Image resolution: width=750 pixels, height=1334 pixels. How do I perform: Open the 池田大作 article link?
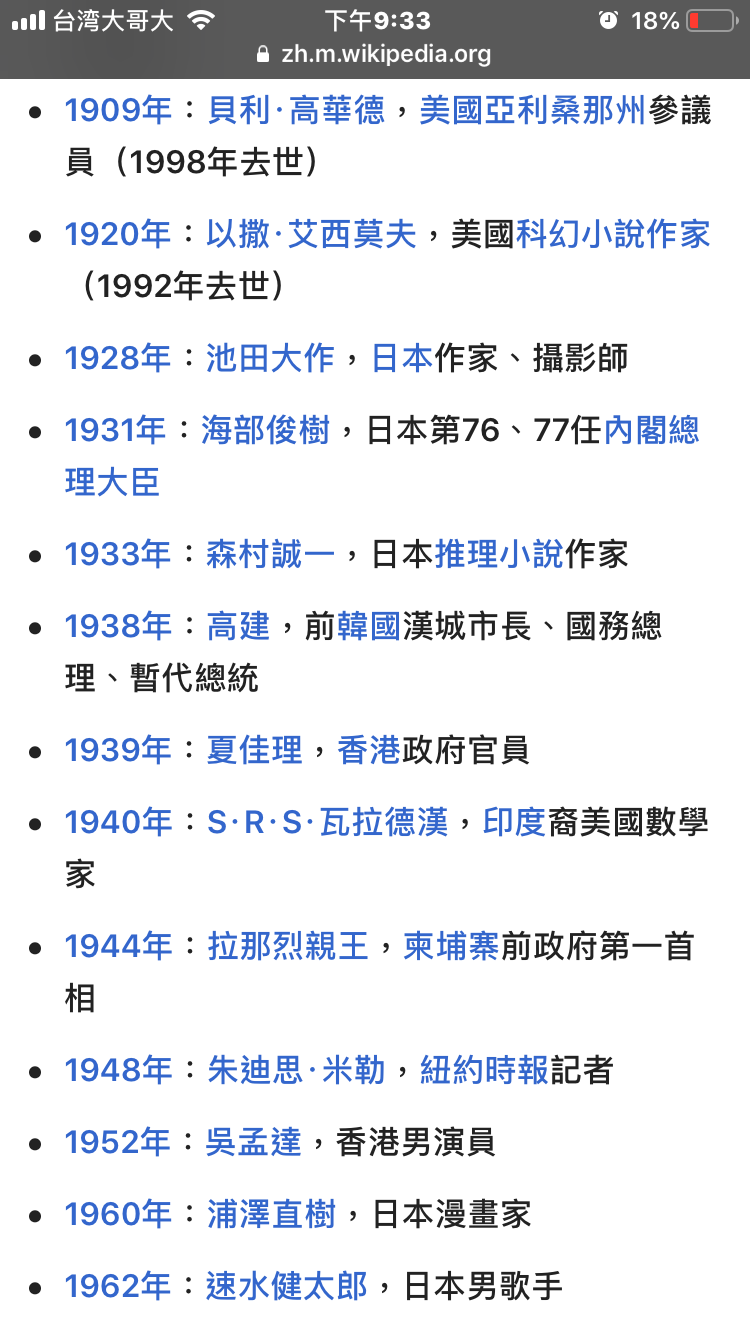tap(270, 358)
